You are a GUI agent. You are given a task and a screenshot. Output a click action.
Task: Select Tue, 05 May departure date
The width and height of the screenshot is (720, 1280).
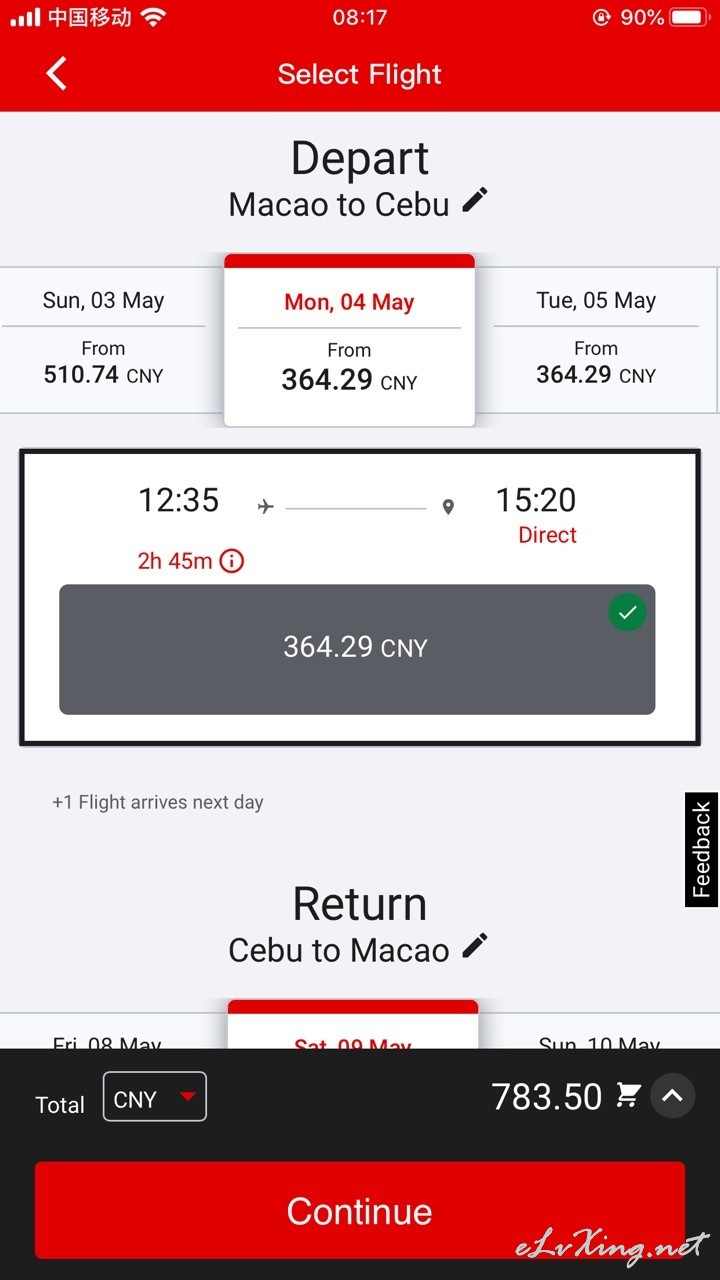596,340
